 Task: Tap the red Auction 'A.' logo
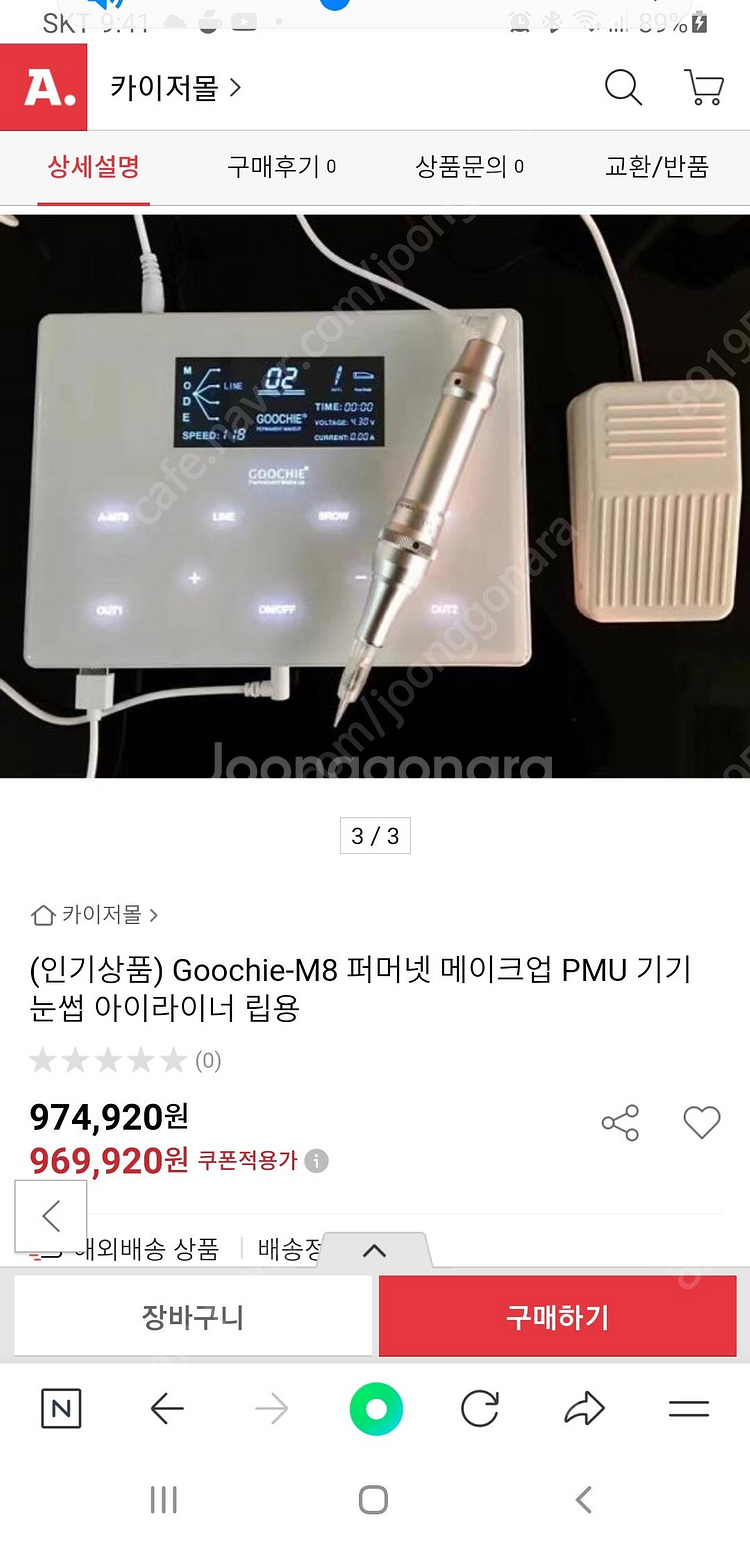point(43,88)
